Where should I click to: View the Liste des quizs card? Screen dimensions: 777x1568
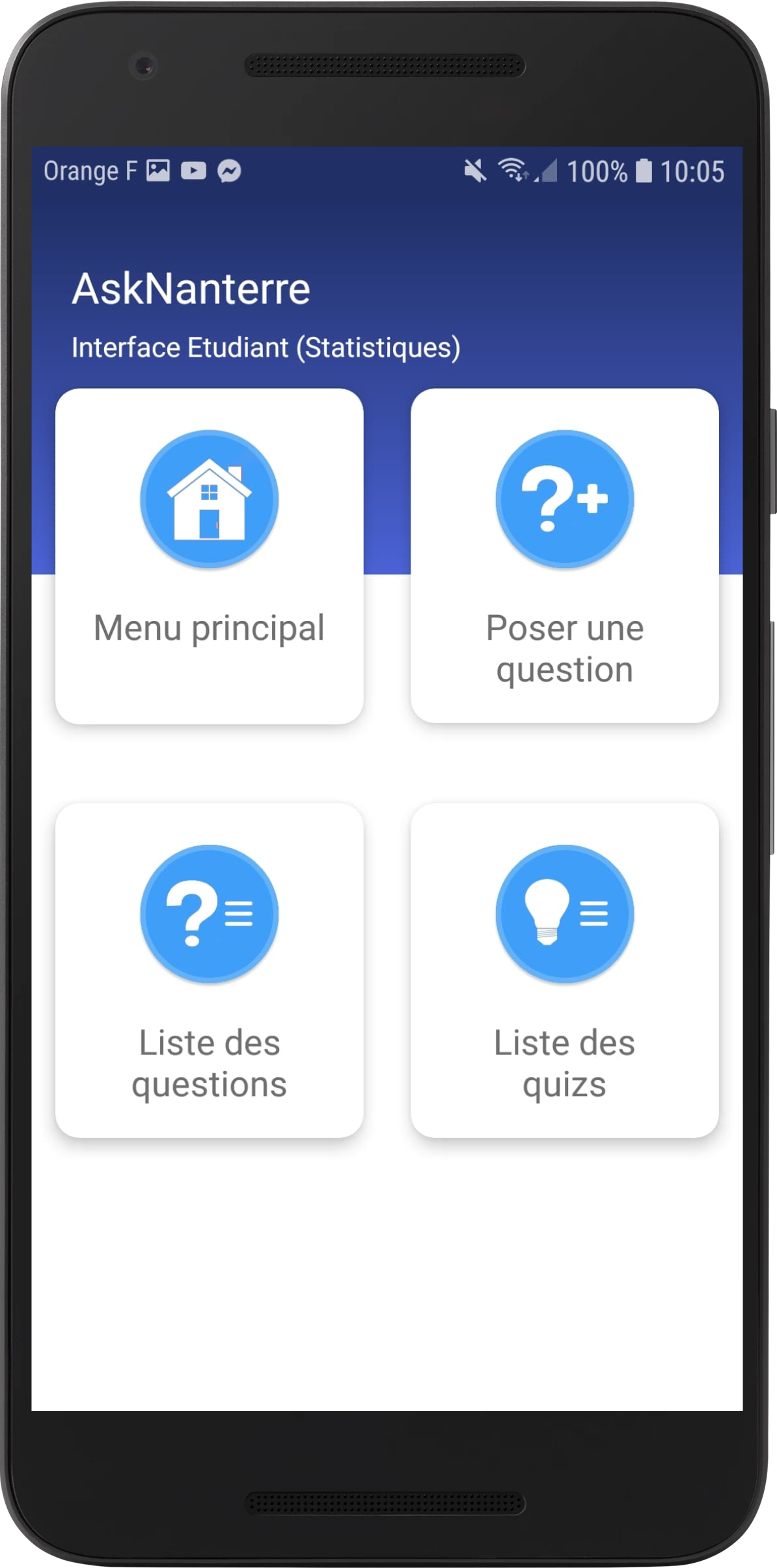[x=564, y=970]
